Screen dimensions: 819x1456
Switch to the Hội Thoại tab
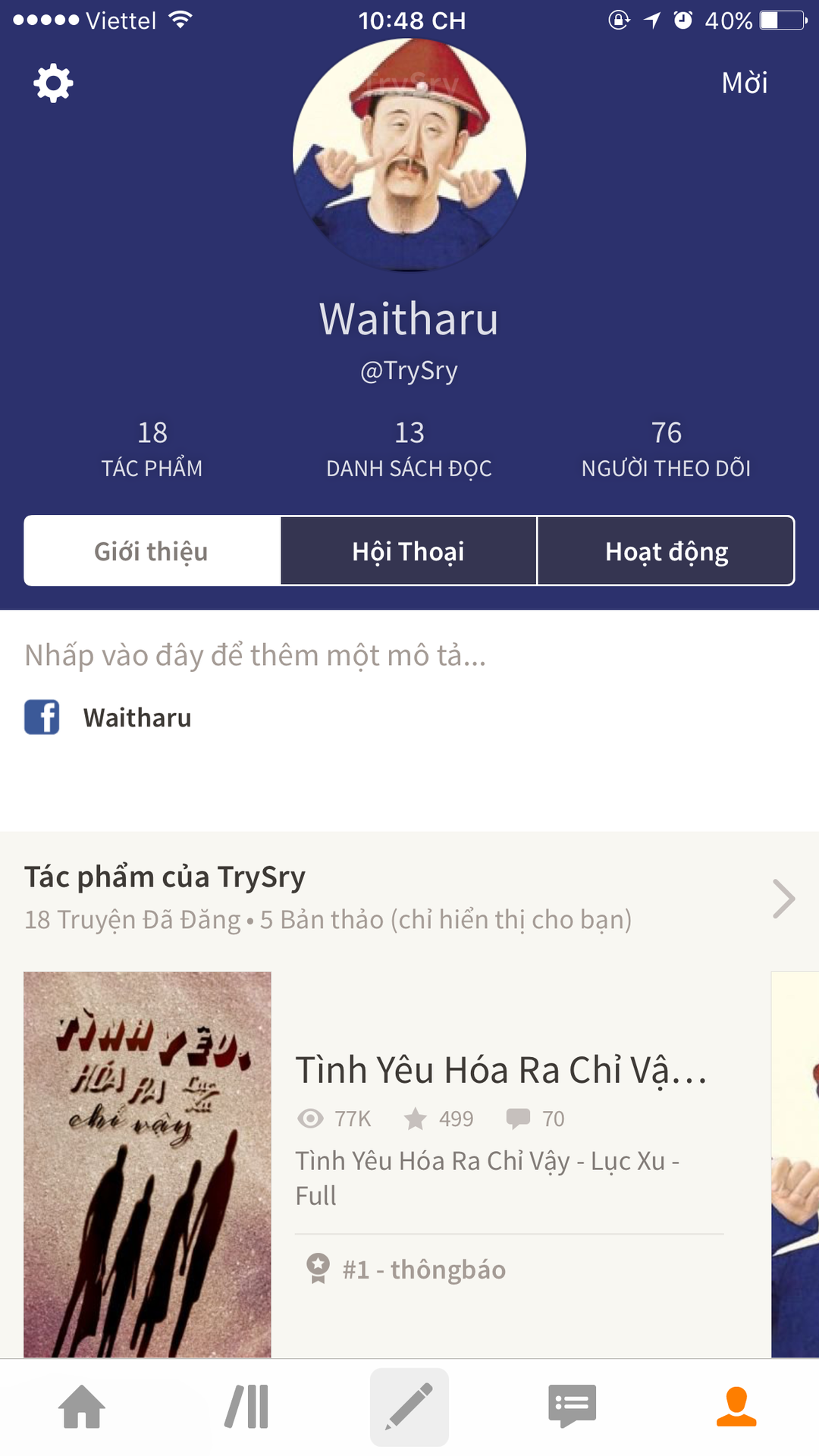pos(409,551)
